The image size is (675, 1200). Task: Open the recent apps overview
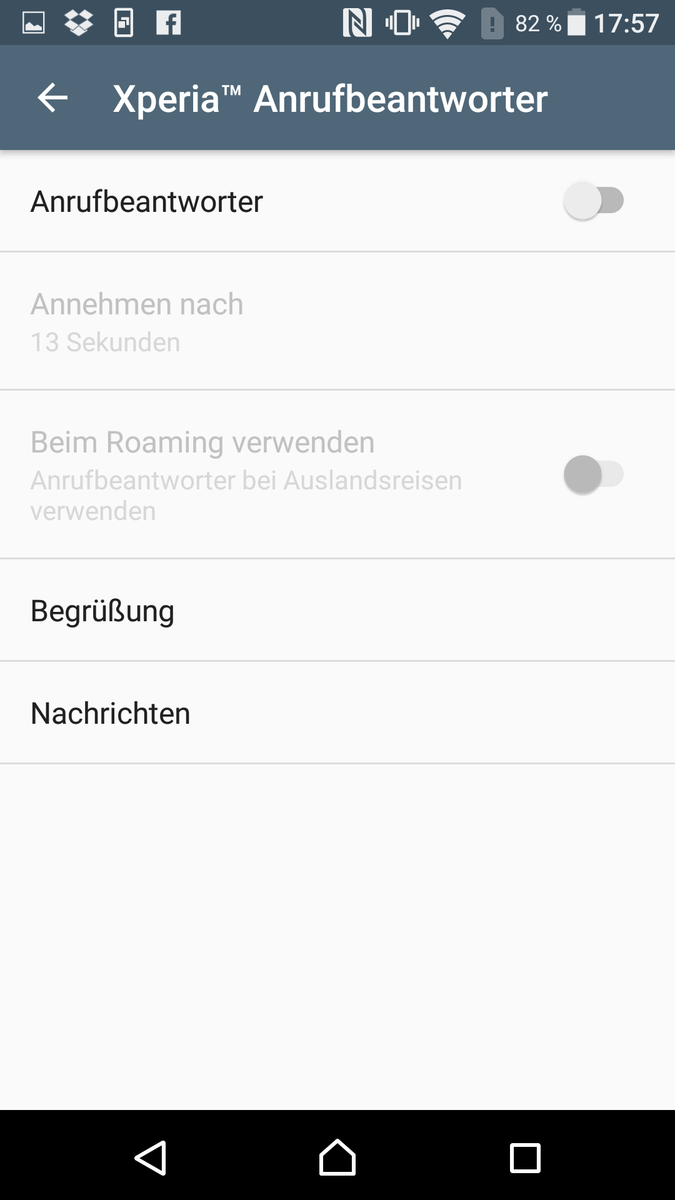(x=525, y=1157)
